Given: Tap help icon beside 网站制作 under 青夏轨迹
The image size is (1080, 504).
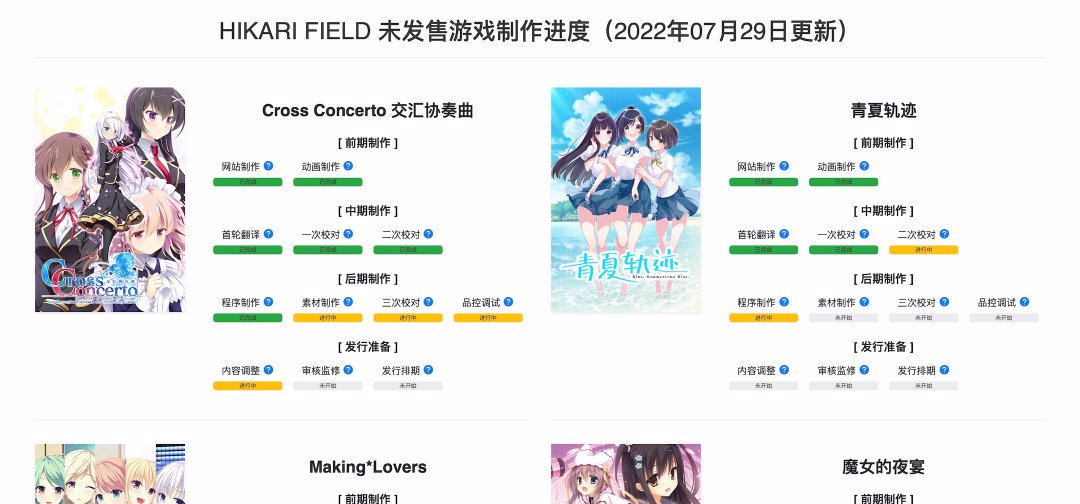Looking at the screenshot, I should click(x=784, y=166).
